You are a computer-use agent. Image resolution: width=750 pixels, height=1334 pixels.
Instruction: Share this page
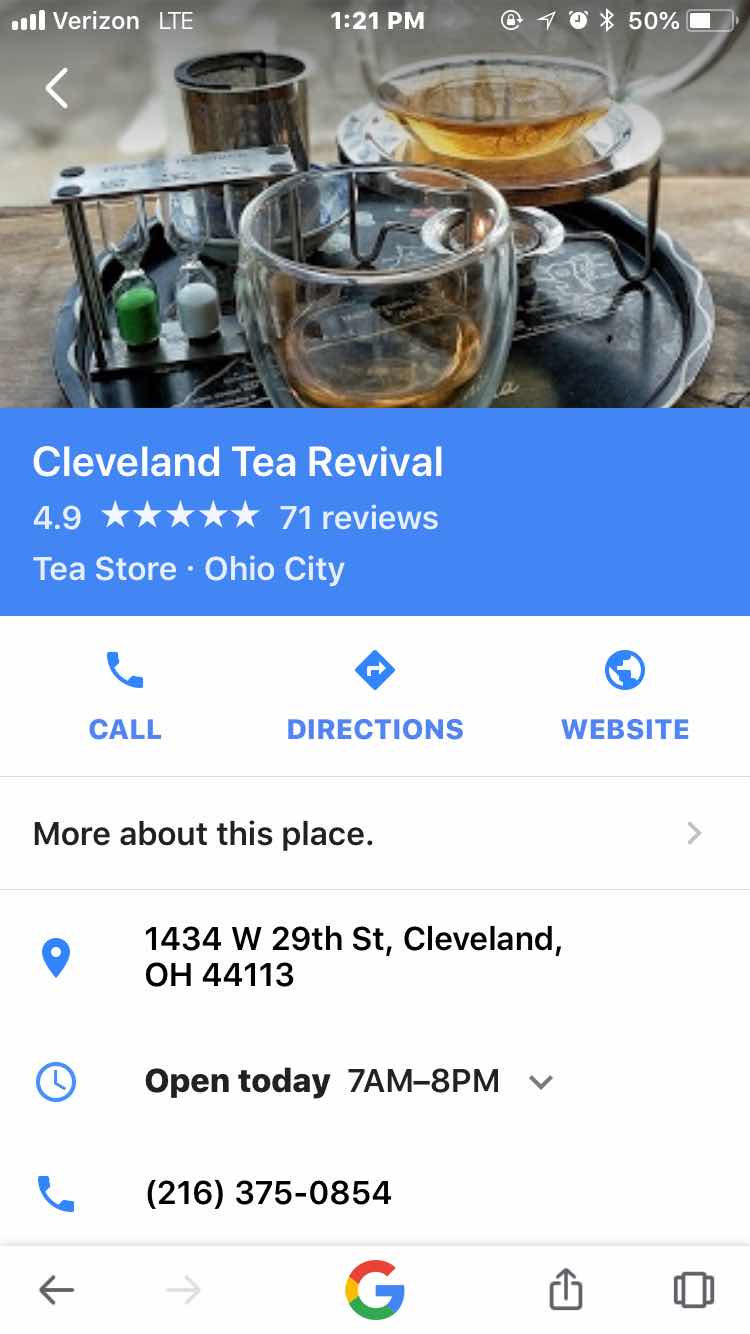[x=566, y=1290]
